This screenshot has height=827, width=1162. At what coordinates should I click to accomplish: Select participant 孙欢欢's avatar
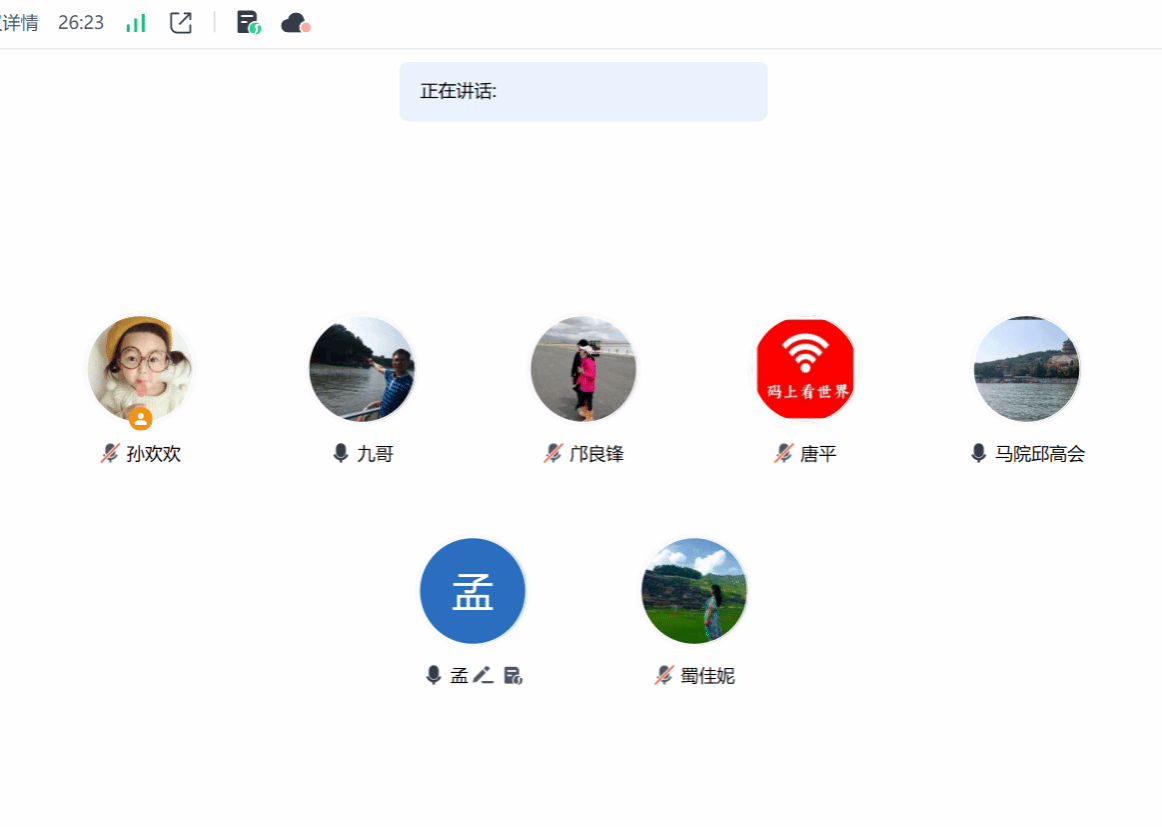pos(140,369)
